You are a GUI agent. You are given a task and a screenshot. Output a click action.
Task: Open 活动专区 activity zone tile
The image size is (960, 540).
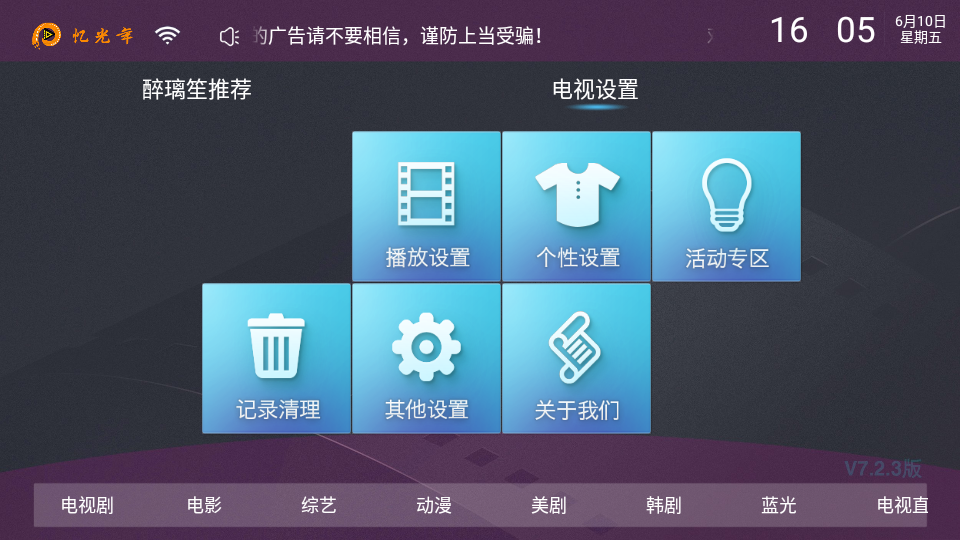pyautogui.click(x=726, y=206)
